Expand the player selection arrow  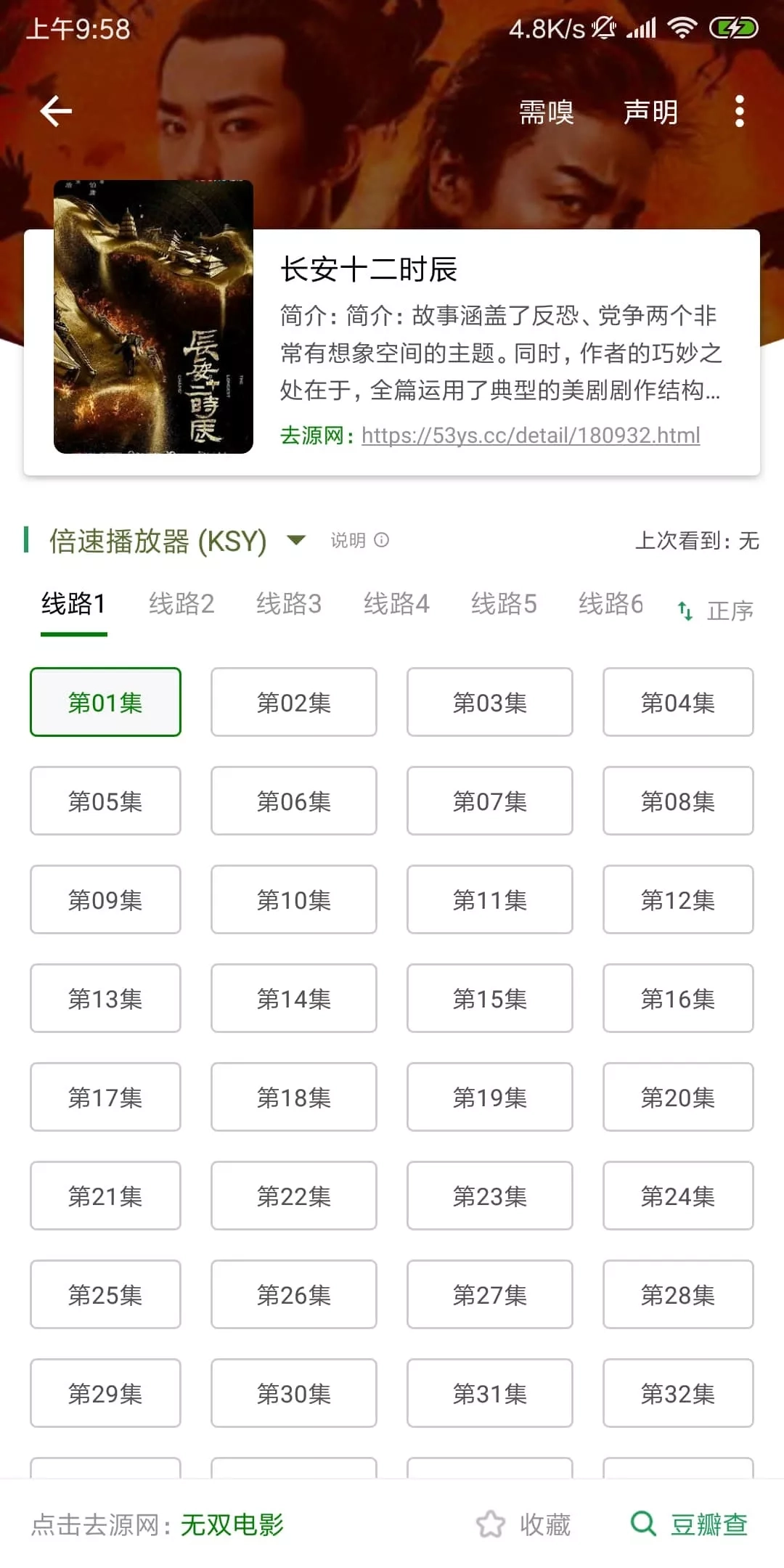coord(296,540)
